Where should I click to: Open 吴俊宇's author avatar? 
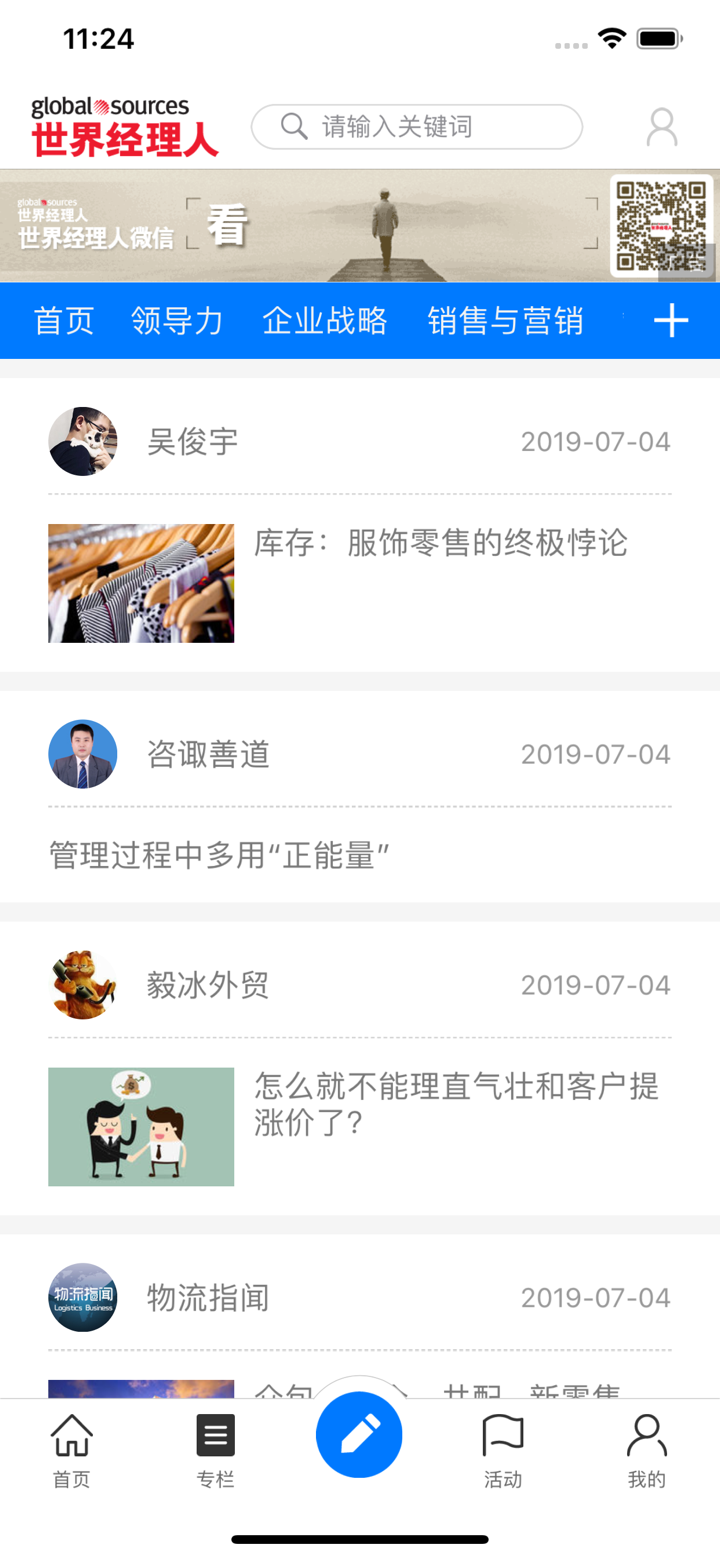(83, 441)
